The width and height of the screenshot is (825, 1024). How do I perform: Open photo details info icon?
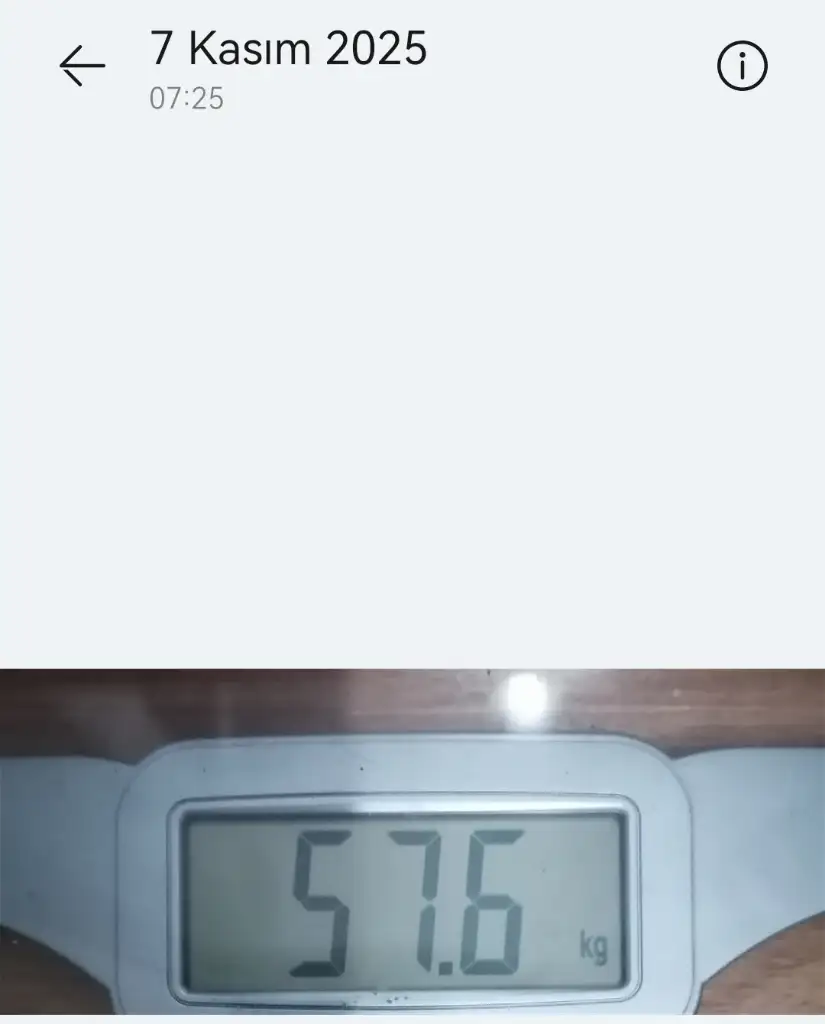(742, 66)
